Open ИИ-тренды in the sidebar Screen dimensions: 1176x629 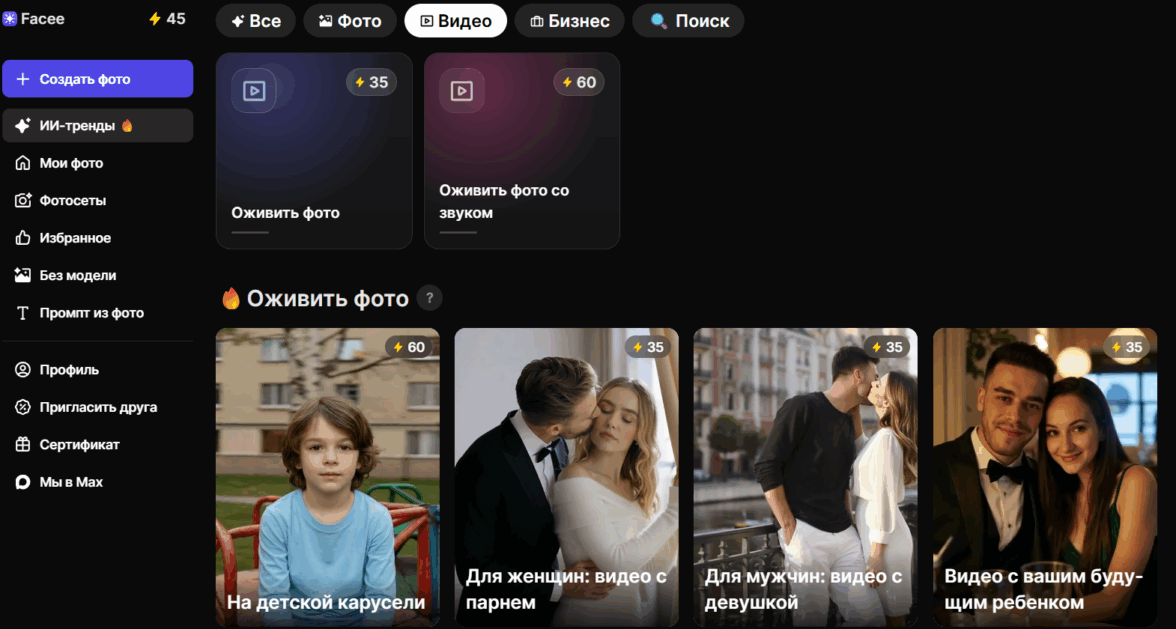[97, 126]
